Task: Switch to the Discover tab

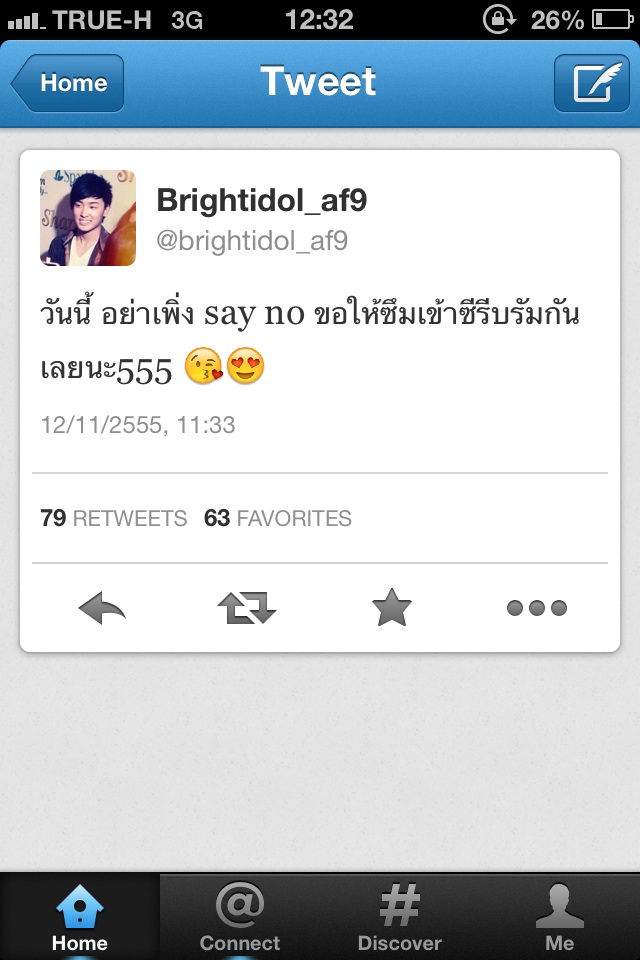Action: tap(400, 917)
